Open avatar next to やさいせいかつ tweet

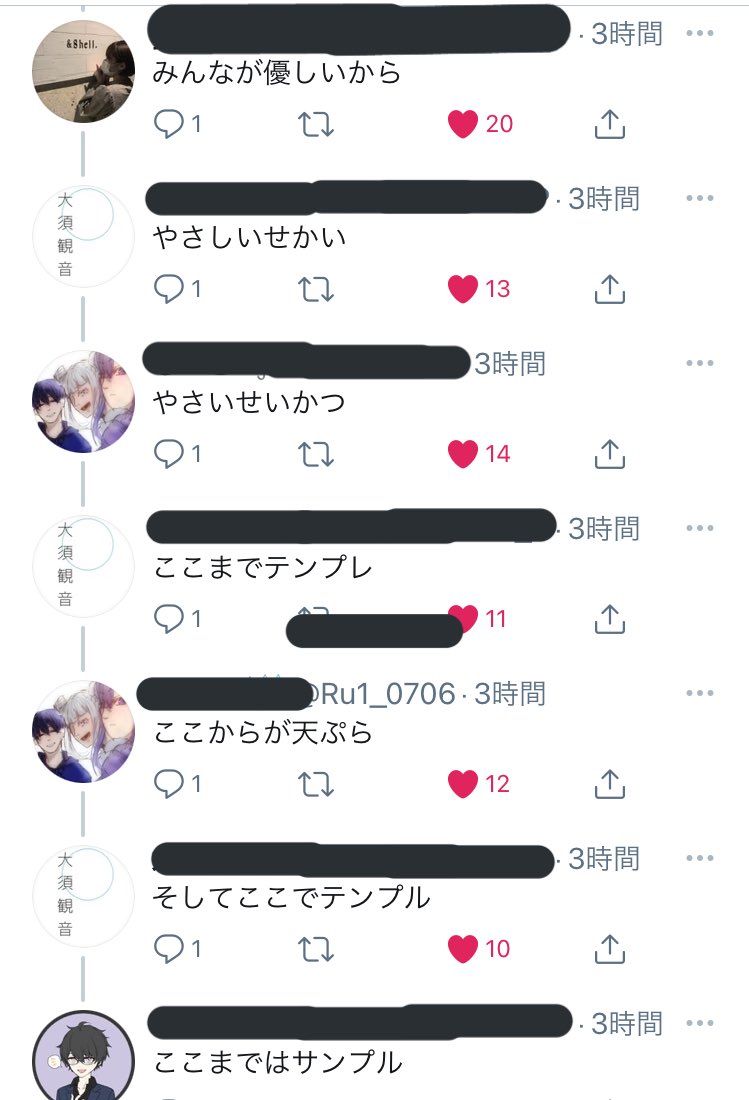click(84, 401)
